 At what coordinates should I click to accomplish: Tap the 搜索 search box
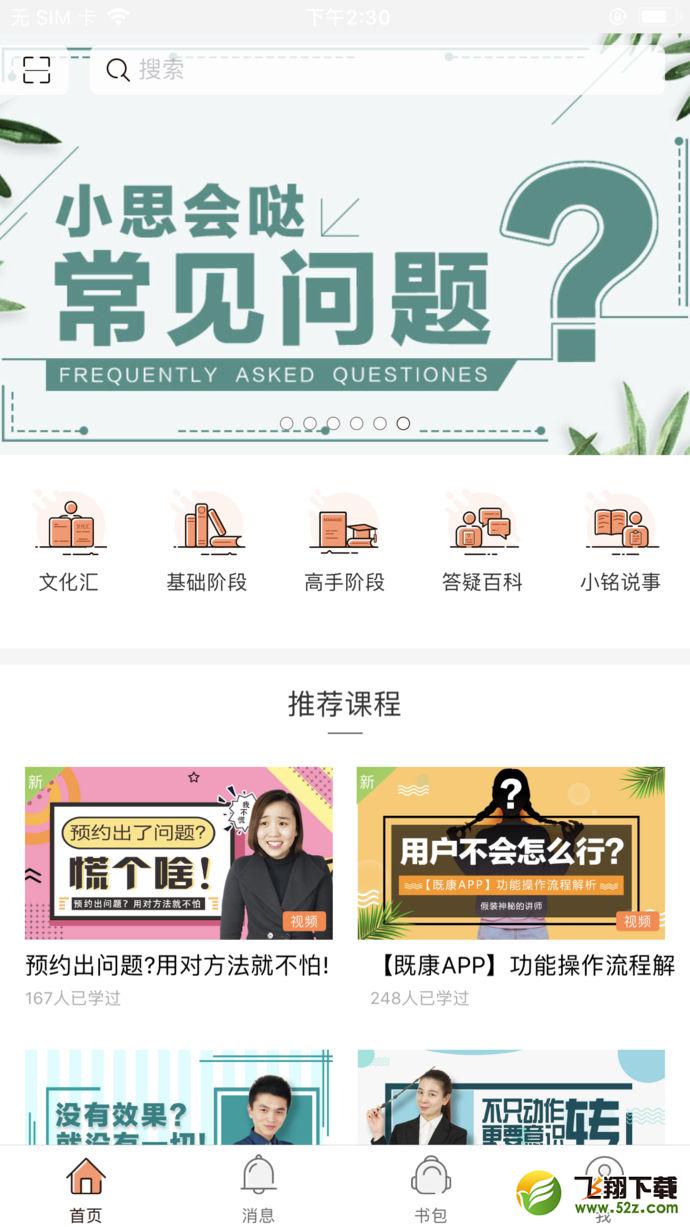377,70
